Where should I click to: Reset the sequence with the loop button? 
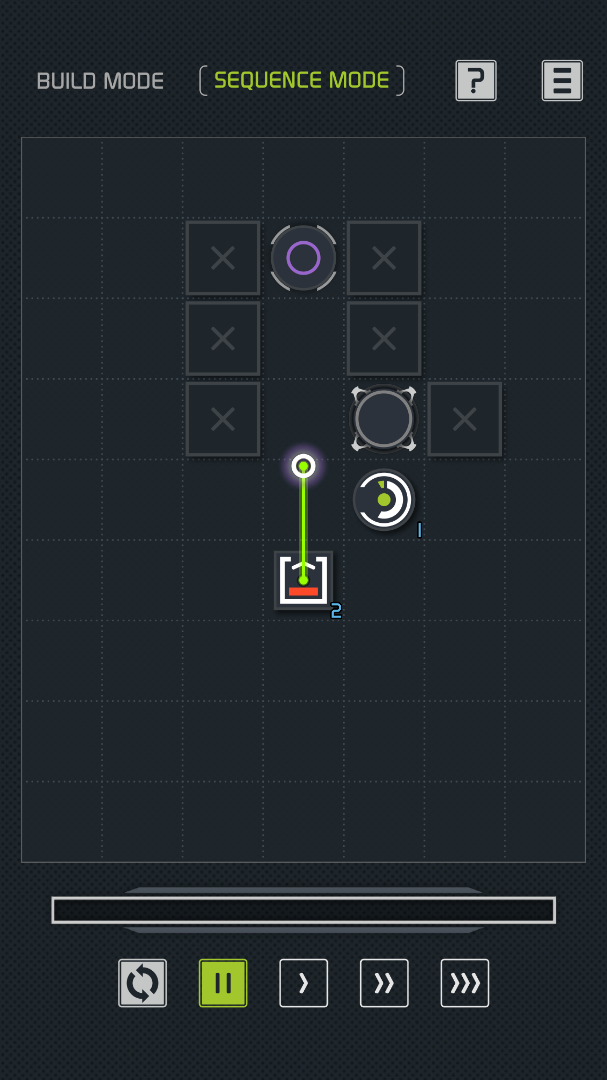tap(143, 983)
